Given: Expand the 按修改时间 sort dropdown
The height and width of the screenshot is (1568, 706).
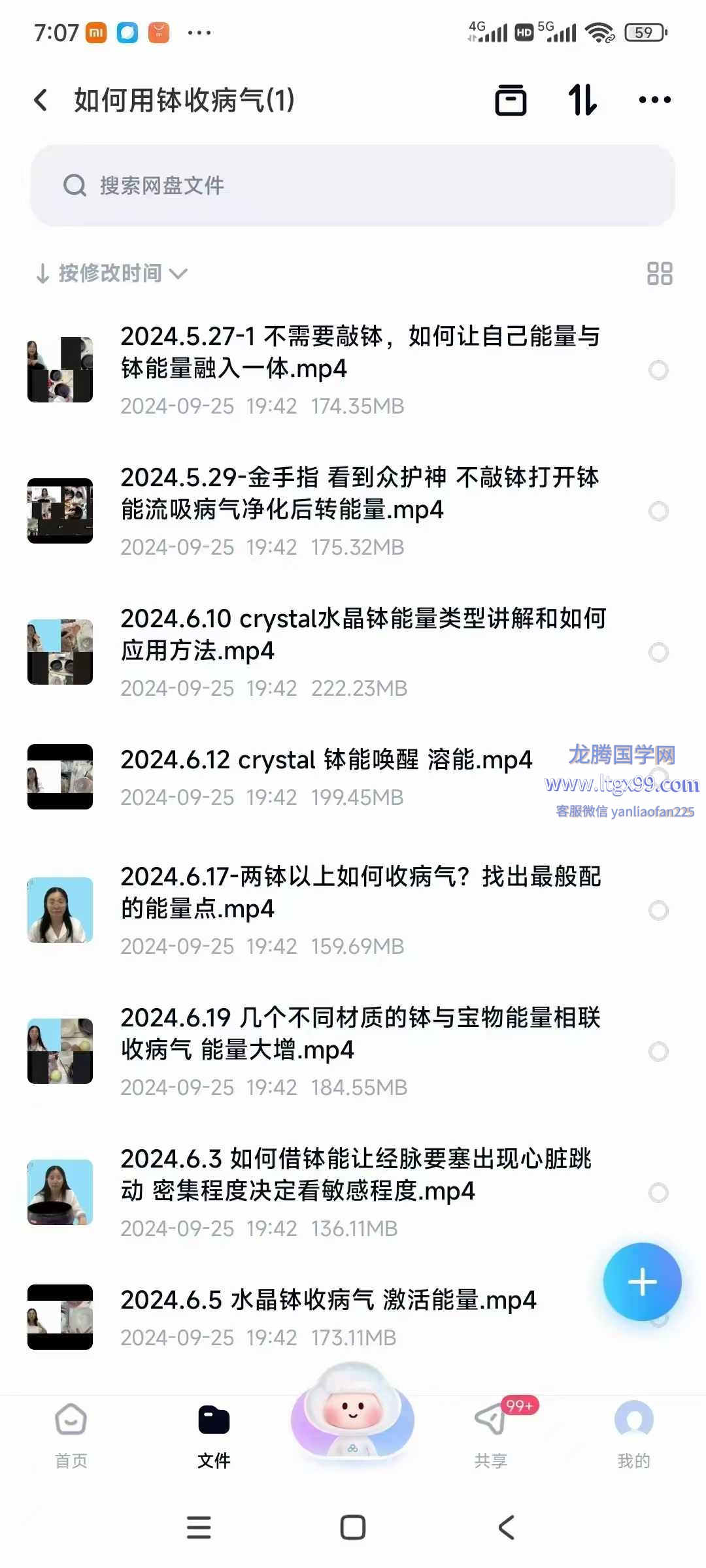Looking at the screenshot, I should click(x=111, y=273).
